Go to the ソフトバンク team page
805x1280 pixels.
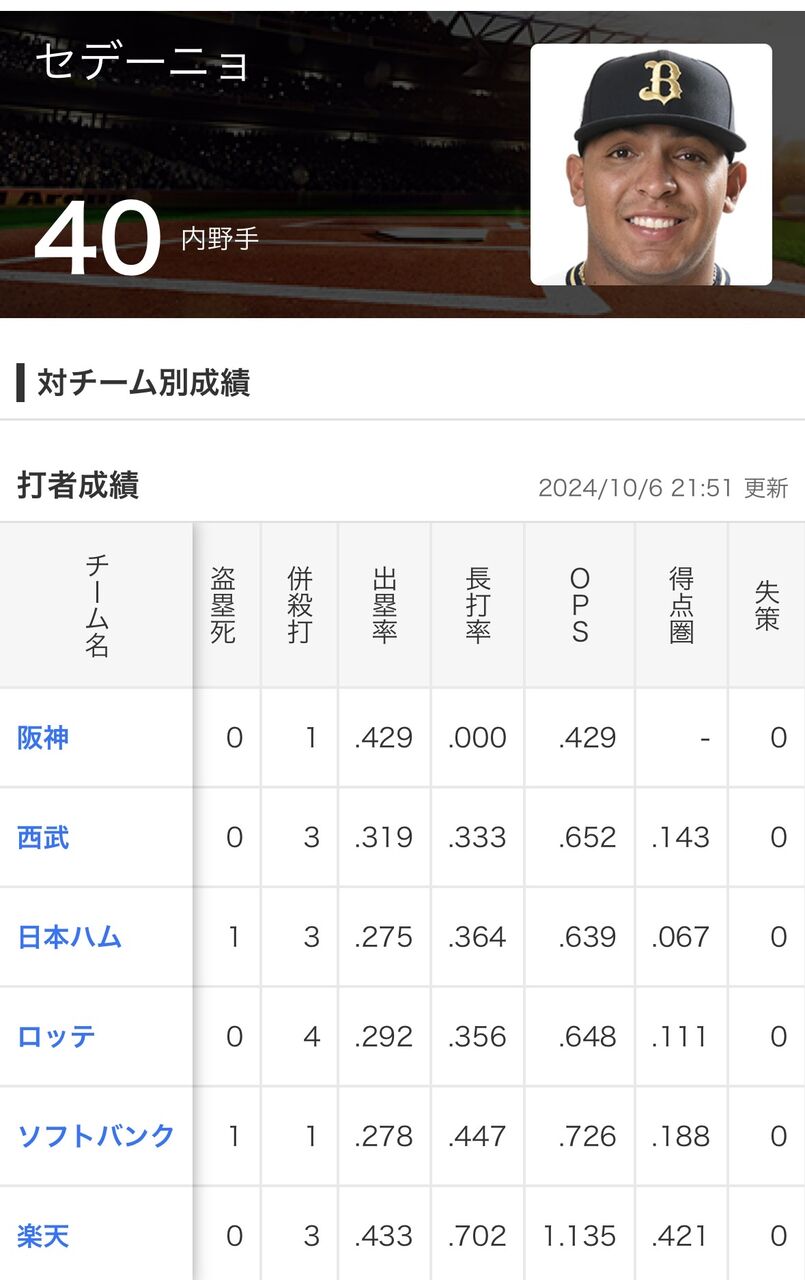pyautogui.click(x=96, y=1136)
